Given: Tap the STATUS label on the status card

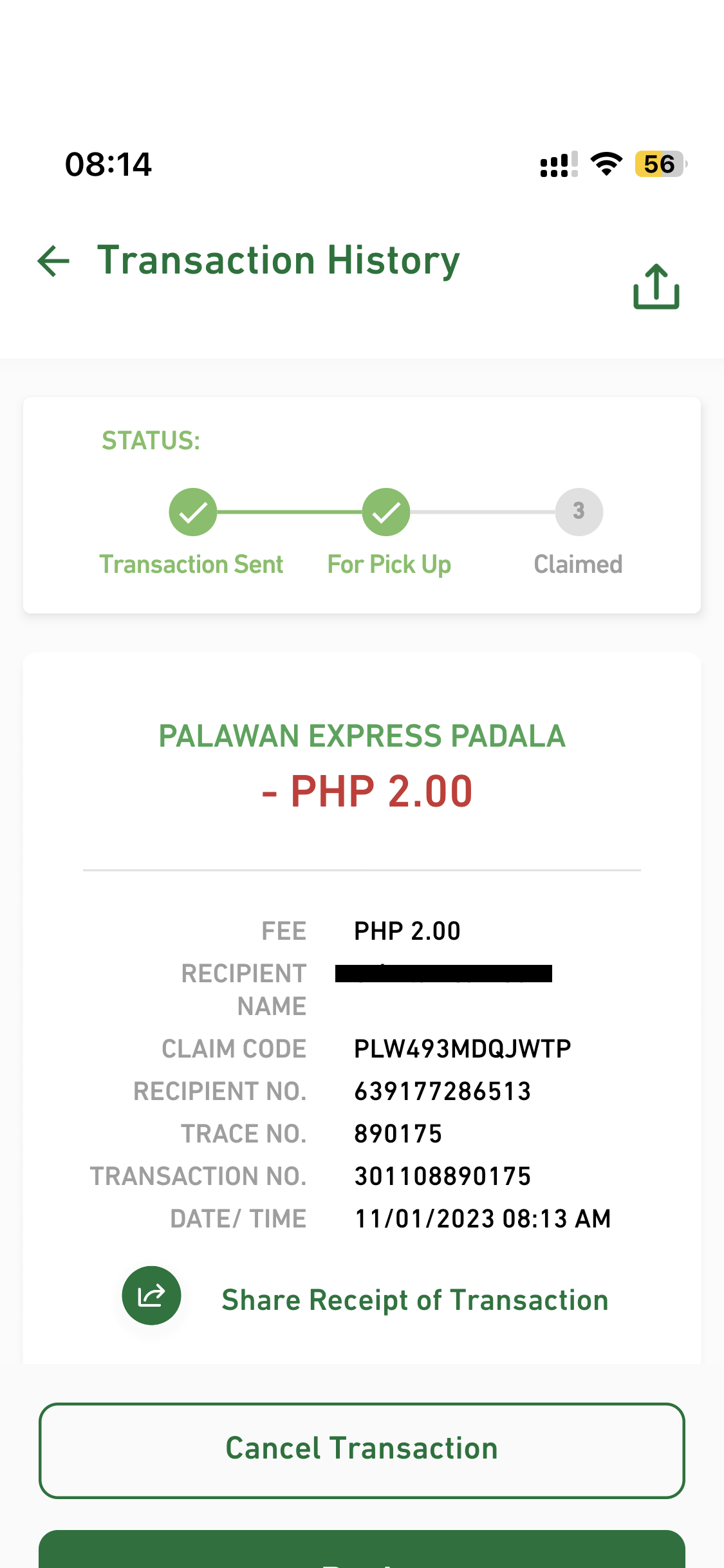Looking at the screenshot, I should 149,441.
